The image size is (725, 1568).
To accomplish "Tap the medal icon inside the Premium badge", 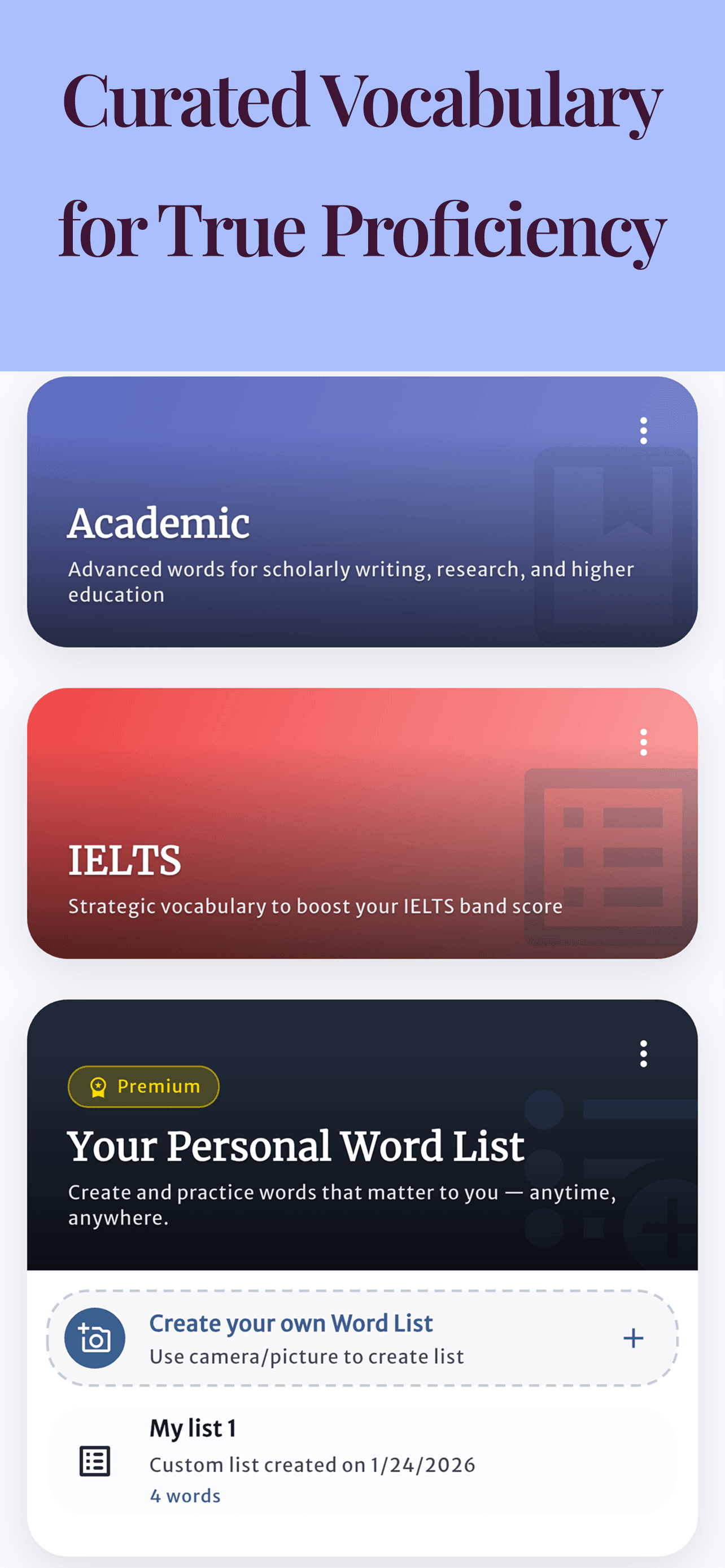I will pos(97,1087).
